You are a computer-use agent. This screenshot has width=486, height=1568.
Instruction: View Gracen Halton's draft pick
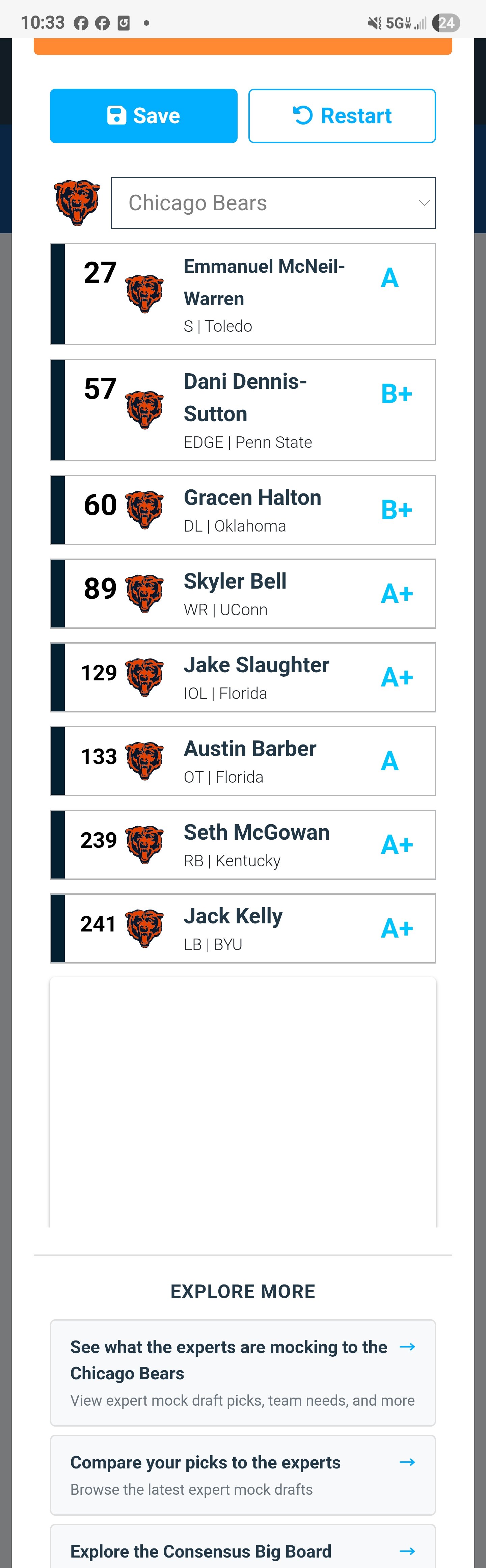(x=243, y=510)
